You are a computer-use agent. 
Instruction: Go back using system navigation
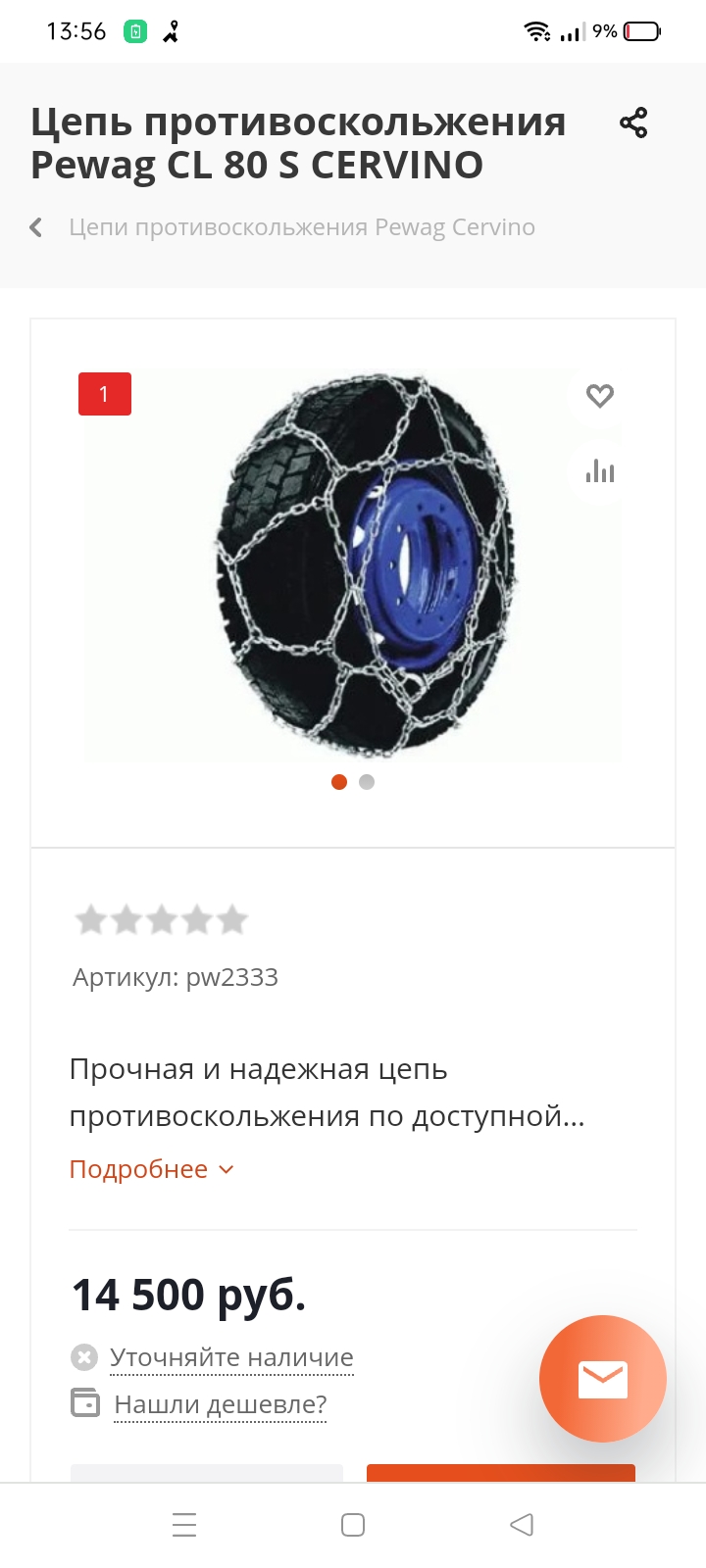click(x=522, y=1525)
